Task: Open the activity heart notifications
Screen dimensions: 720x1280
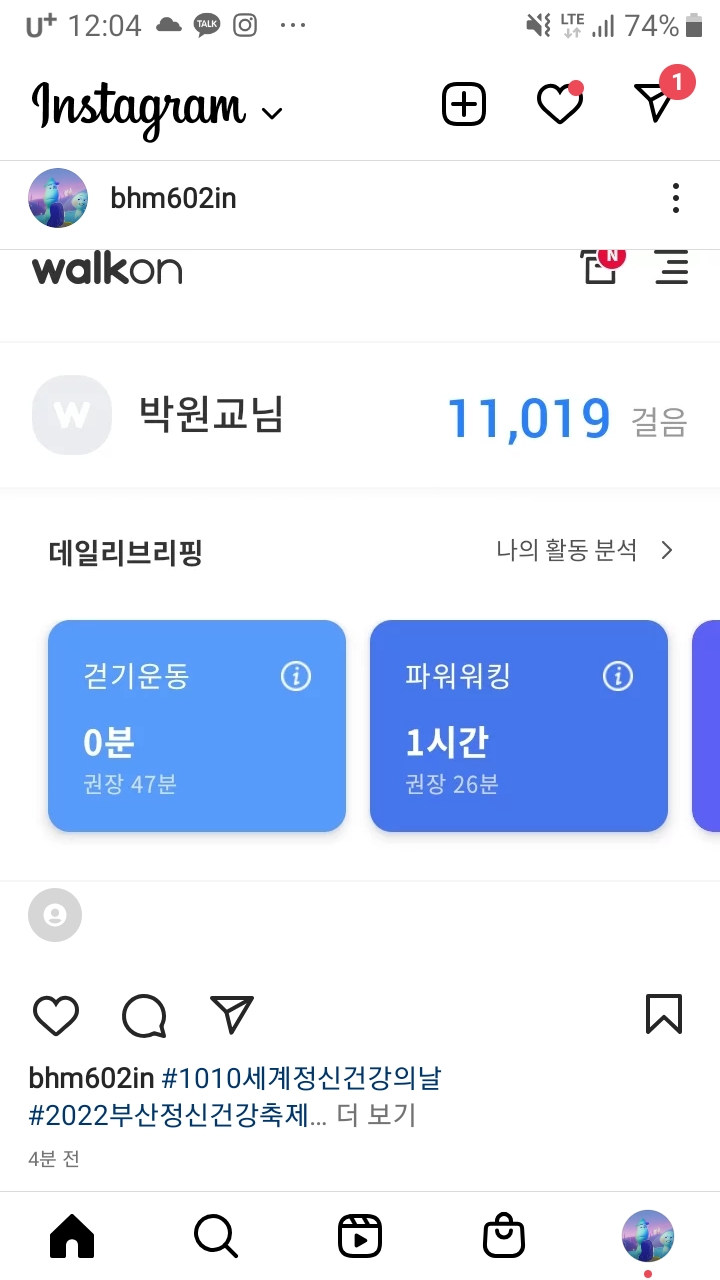Action: click(x=559, y=104)
